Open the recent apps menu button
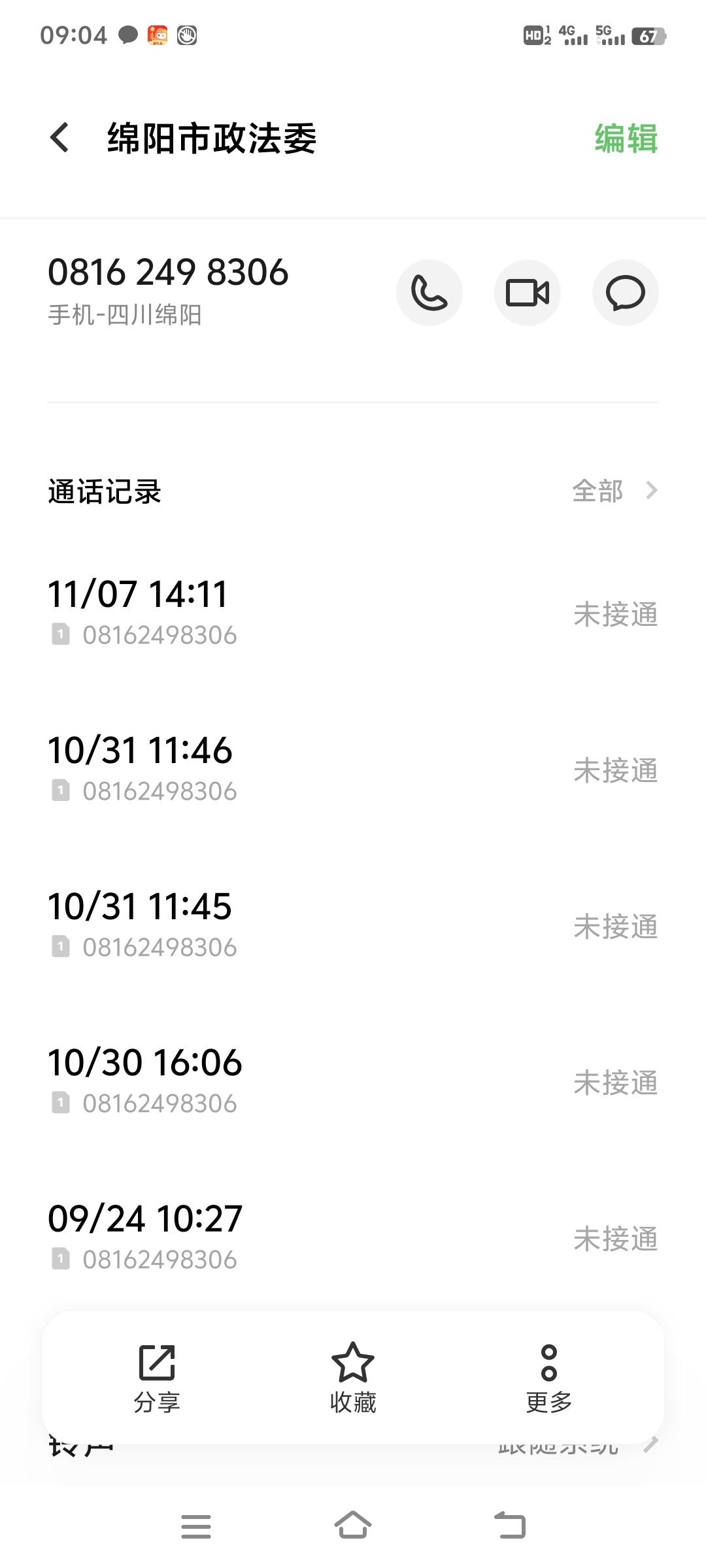Viewport: 706px width, 1568px height. (196, 1526)
